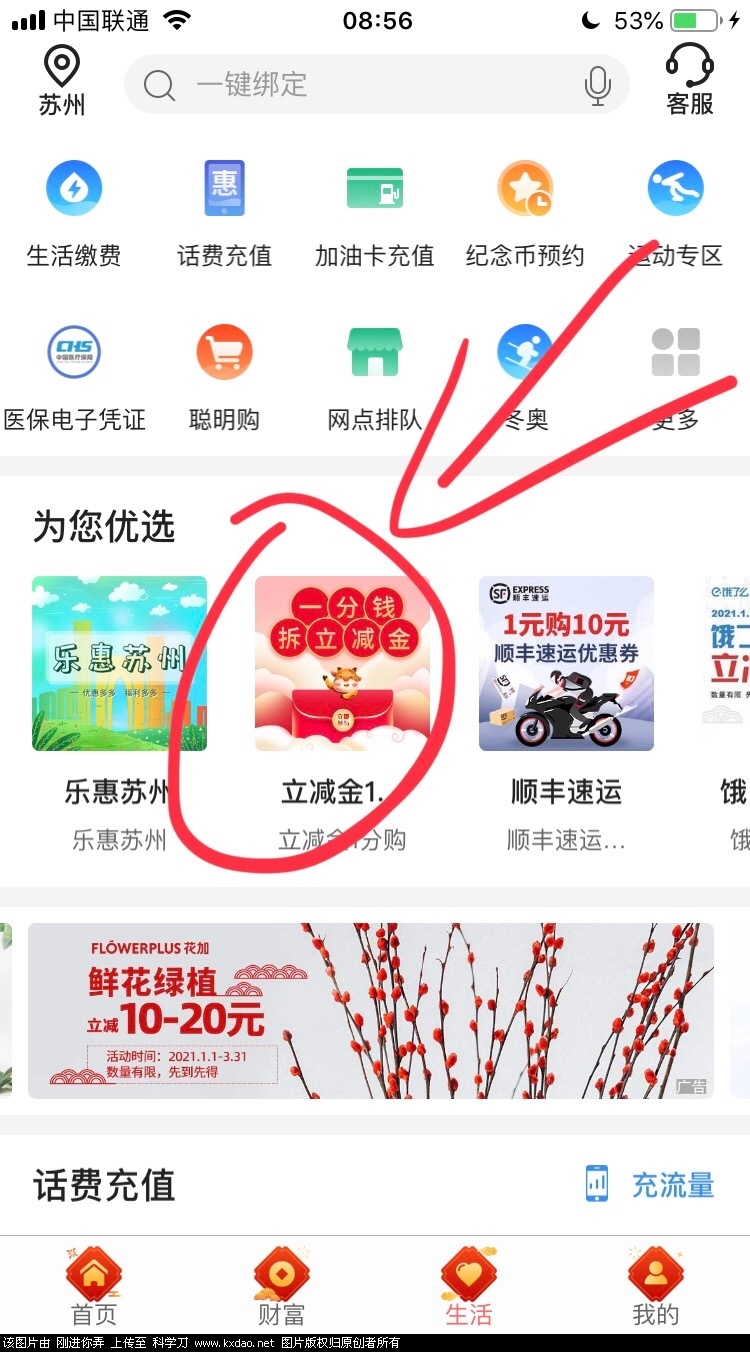750x1352 pixels.
Task: Open the 苏州 city location selector
Action: 62,82
